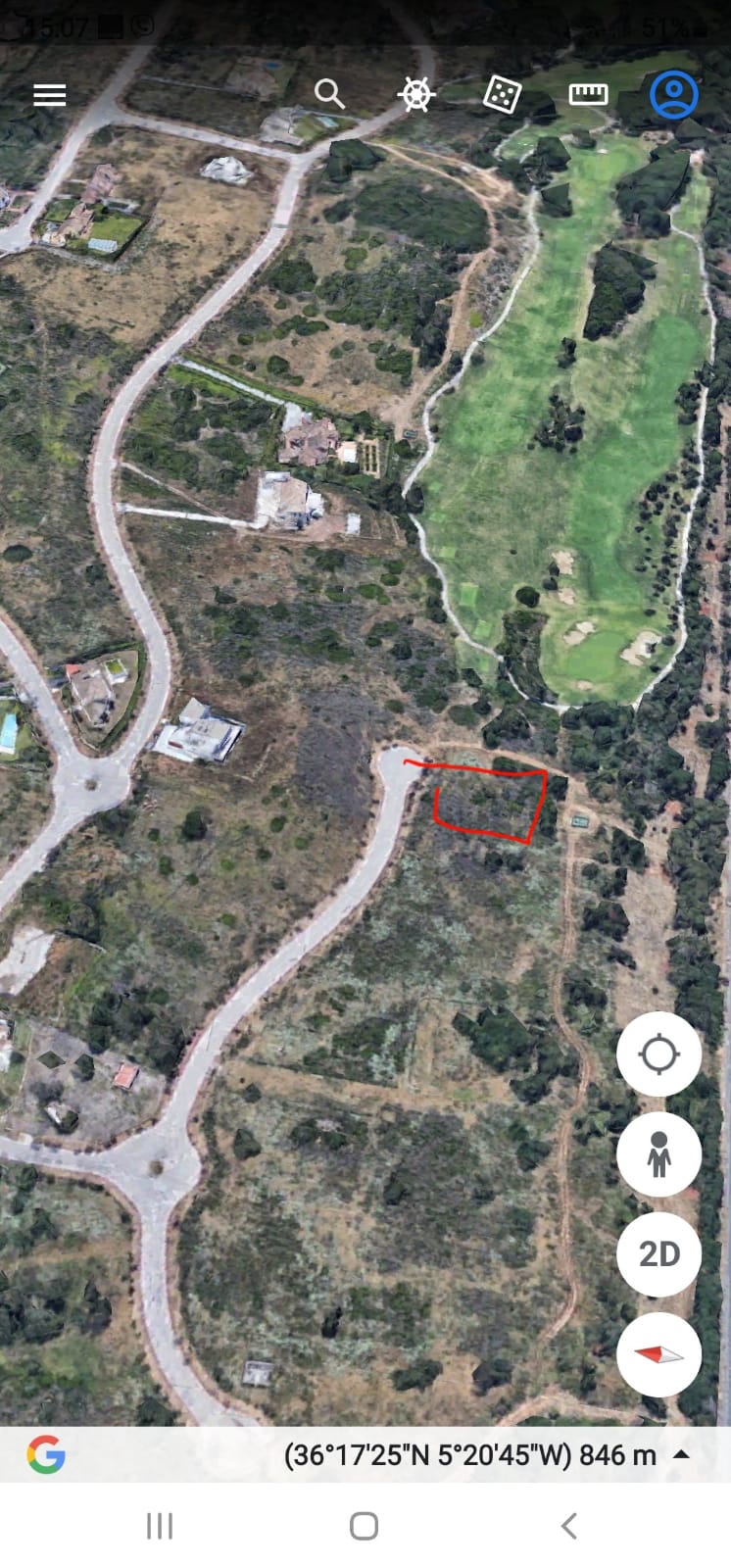731x1568 pixels.
Task: Open the hamburger navigation menu
Action: [49, 94]
